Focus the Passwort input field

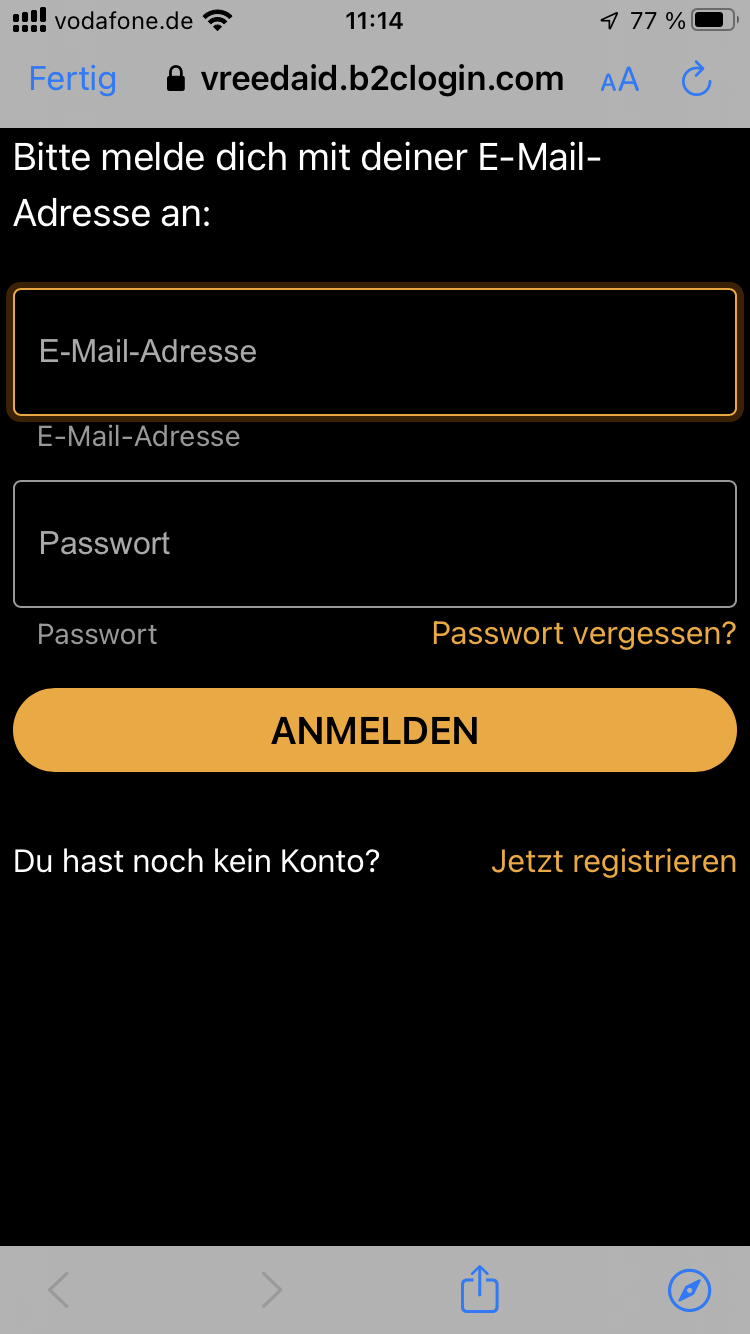[x=375, y=543]
